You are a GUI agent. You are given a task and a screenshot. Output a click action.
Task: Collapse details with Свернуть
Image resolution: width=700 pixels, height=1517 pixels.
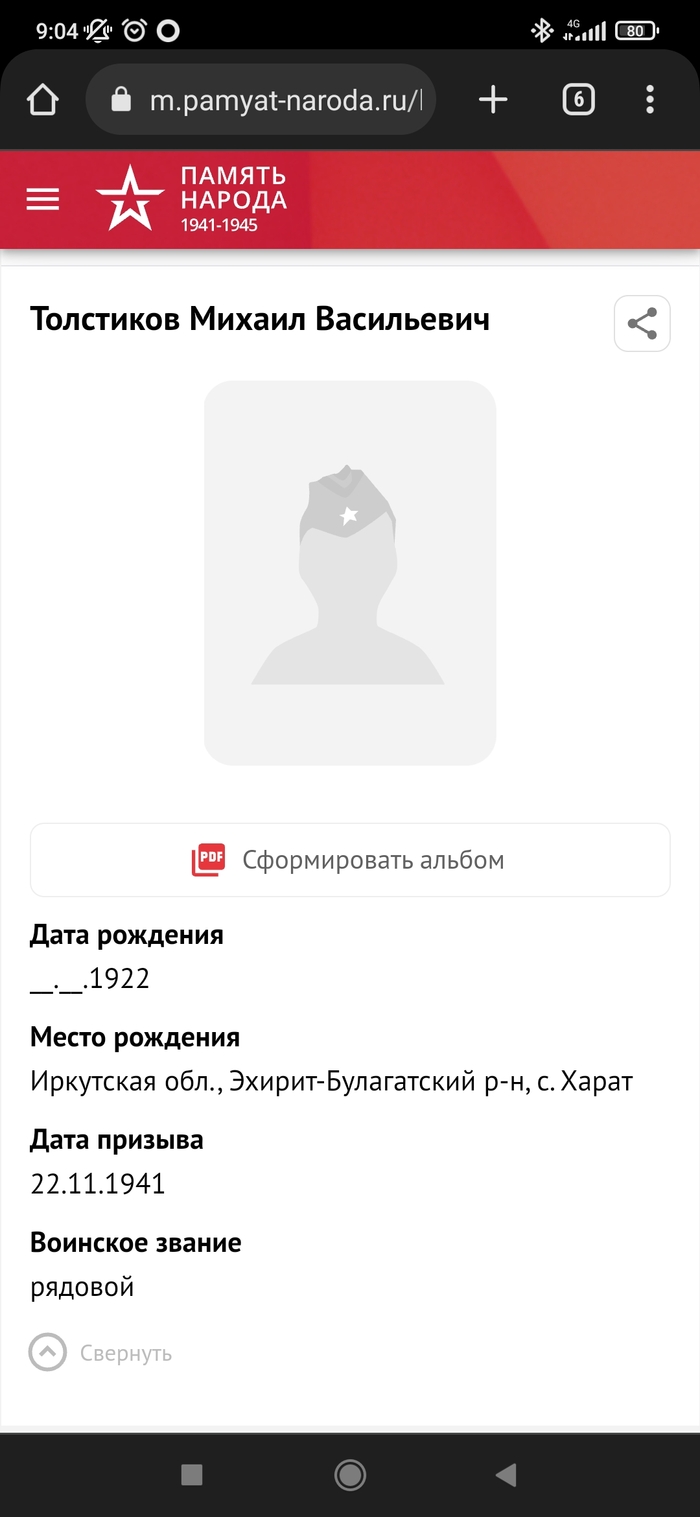coord(101,1353)
